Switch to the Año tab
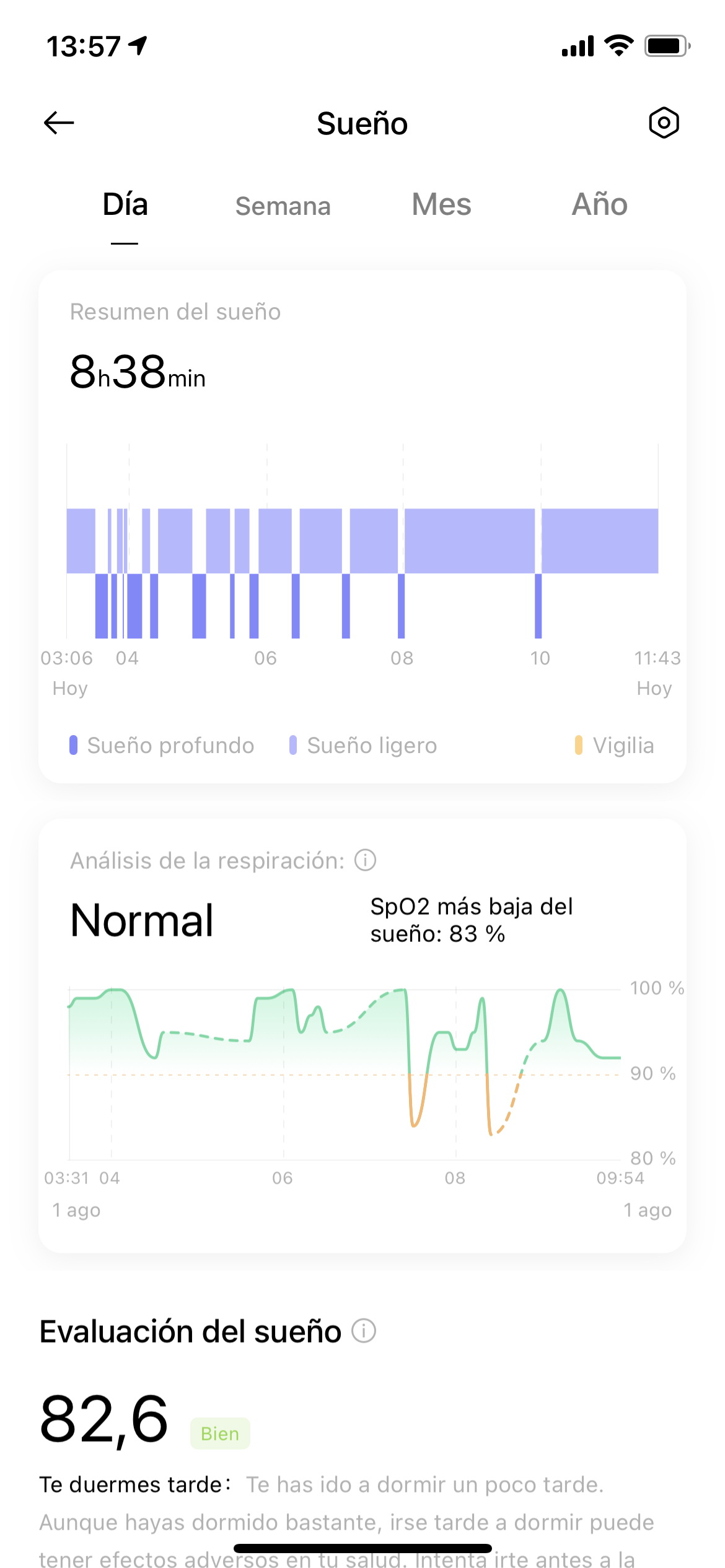The image size is (725, 1568). (x=600, y=204)
